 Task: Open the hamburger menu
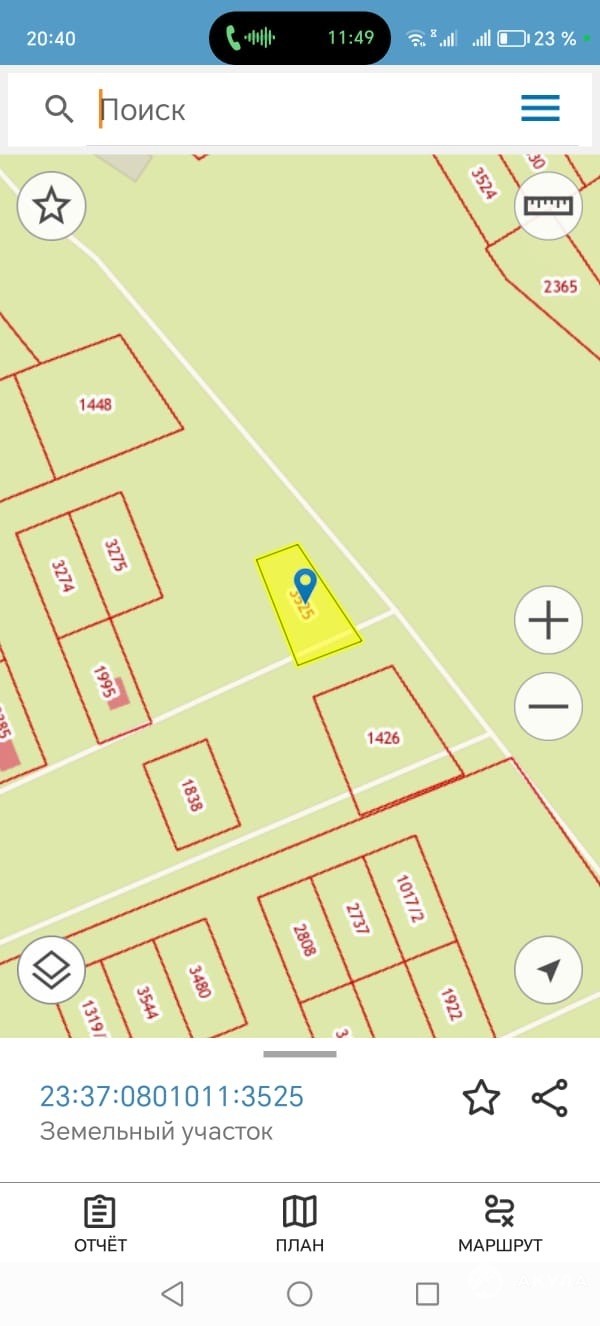pos(540,108)
